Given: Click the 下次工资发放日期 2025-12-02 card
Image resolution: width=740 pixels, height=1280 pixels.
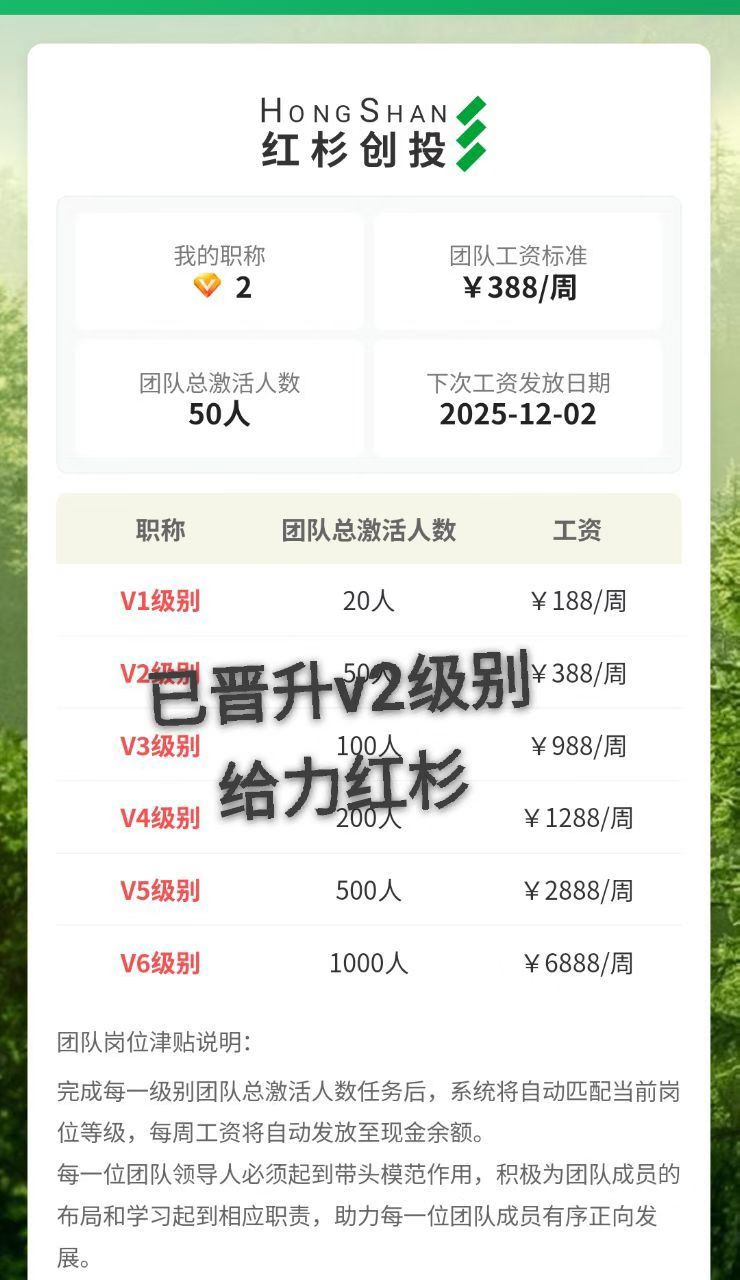Looking at the screenshot, I should click(x=519, y=396).
